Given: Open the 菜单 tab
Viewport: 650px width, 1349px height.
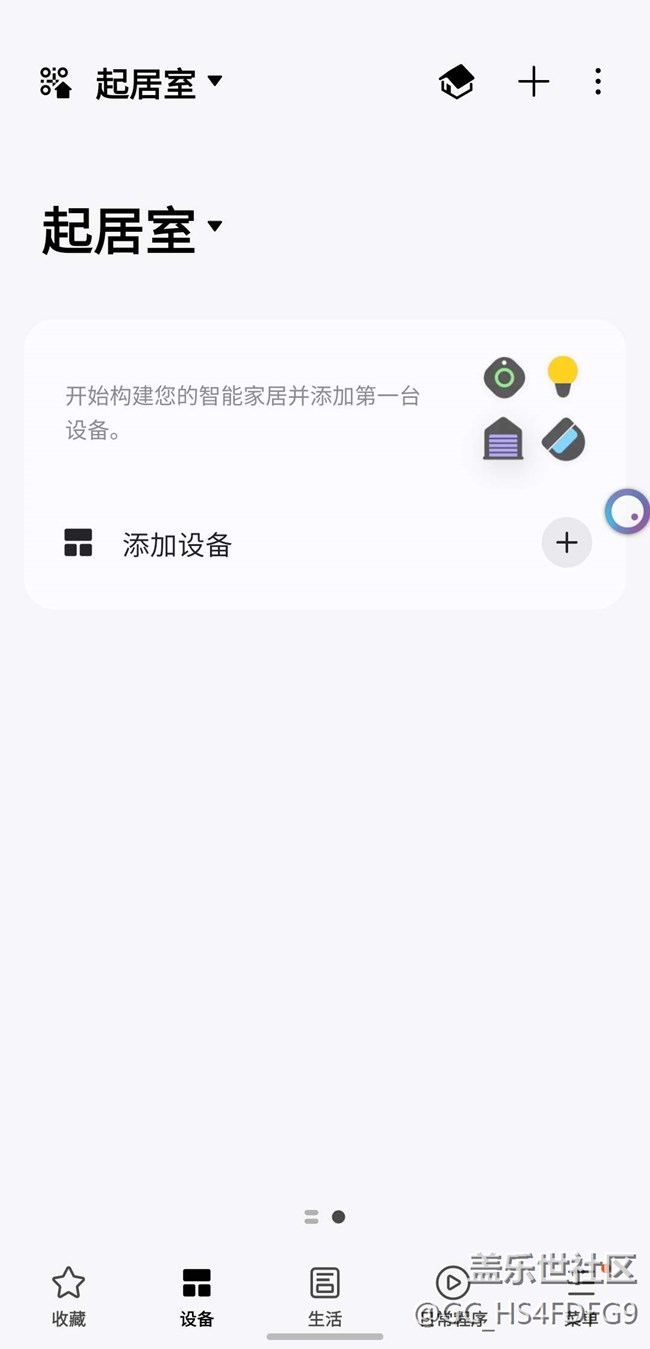Looking at the screenshot, I should pyautogui.click(x=581, y=1296).
